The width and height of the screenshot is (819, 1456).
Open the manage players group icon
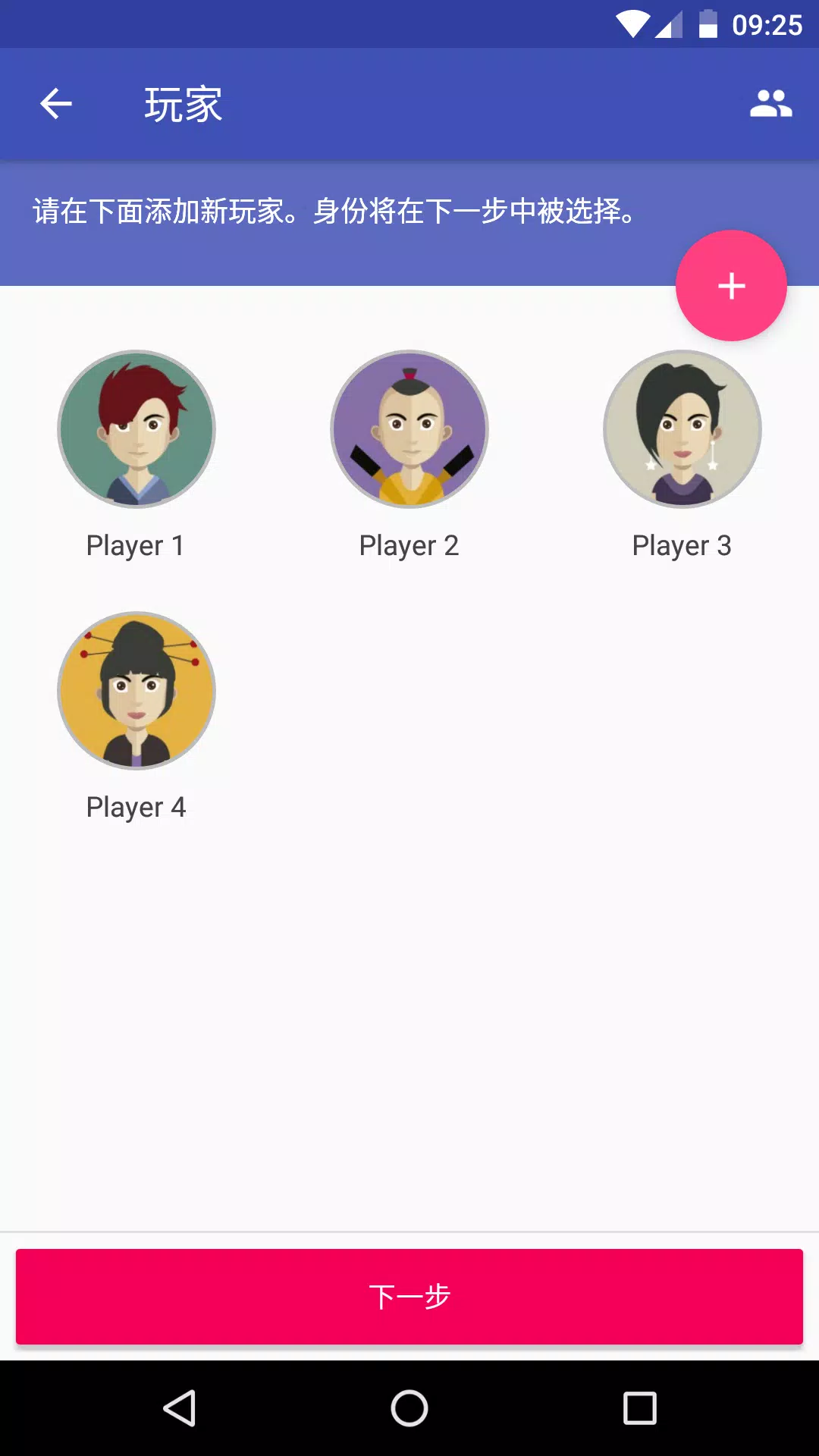coord(769,104)
